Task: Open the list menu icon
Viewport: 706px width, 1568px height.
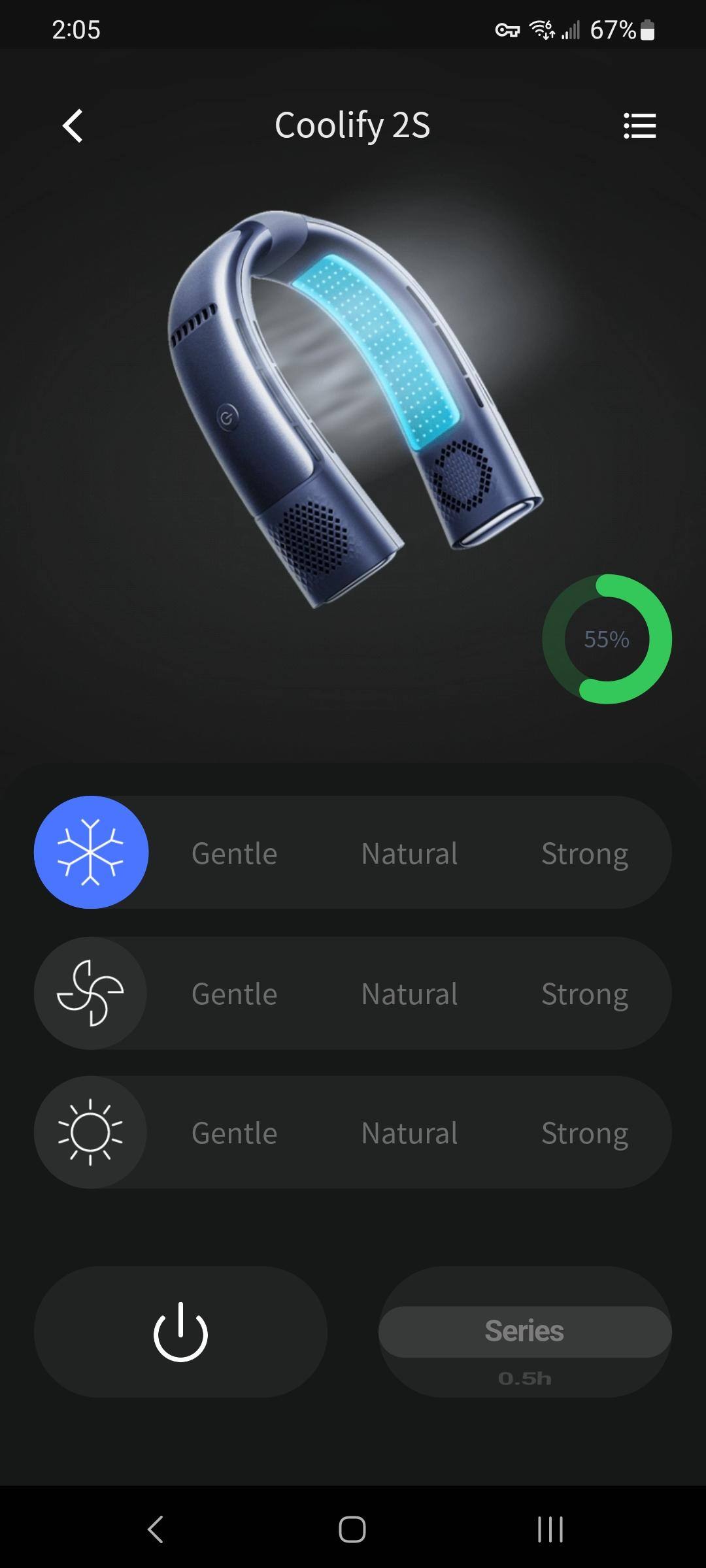Action: [x=639, y=125]
